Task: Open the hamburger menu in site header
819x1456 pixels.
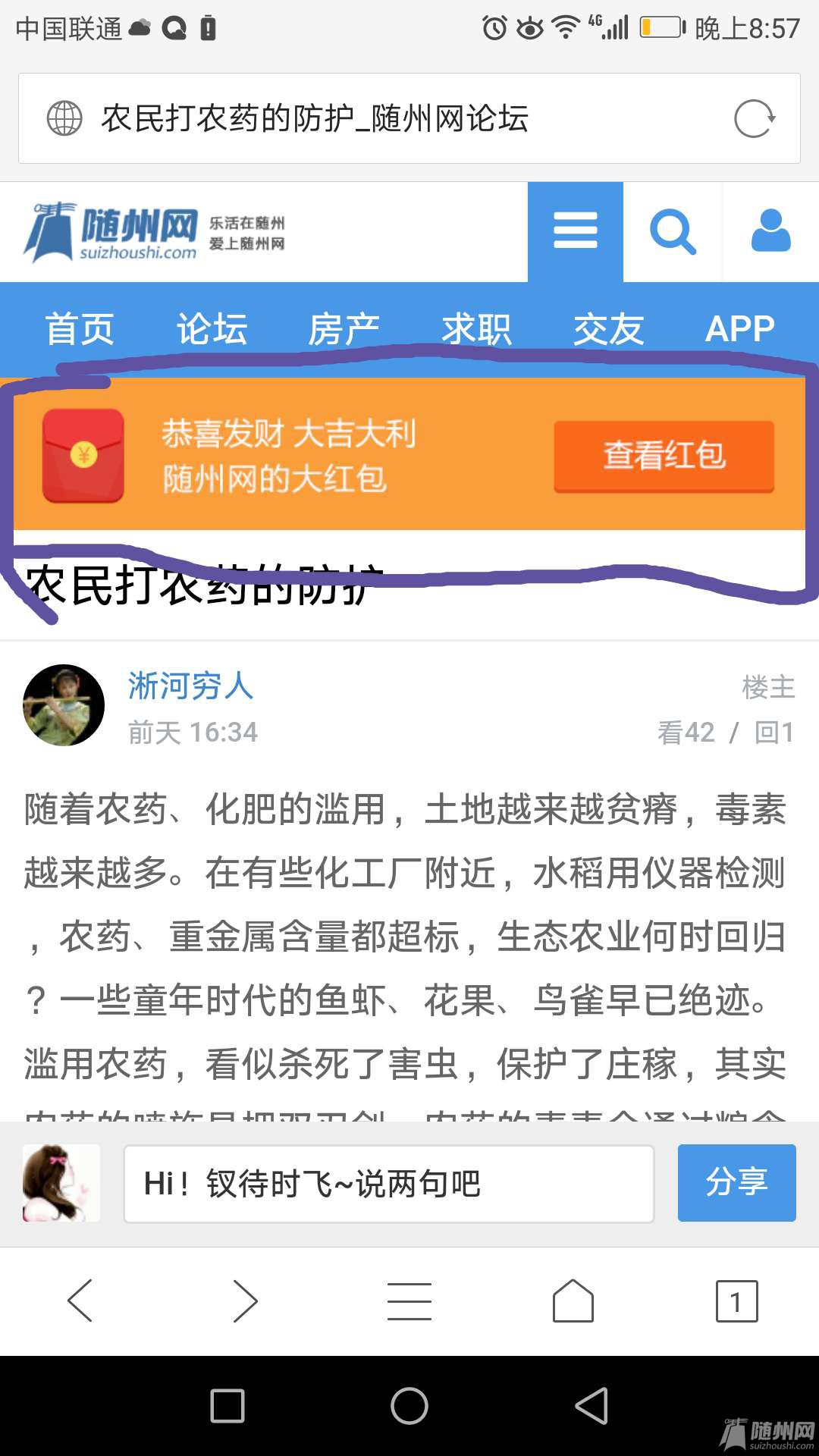Action: 576,231
